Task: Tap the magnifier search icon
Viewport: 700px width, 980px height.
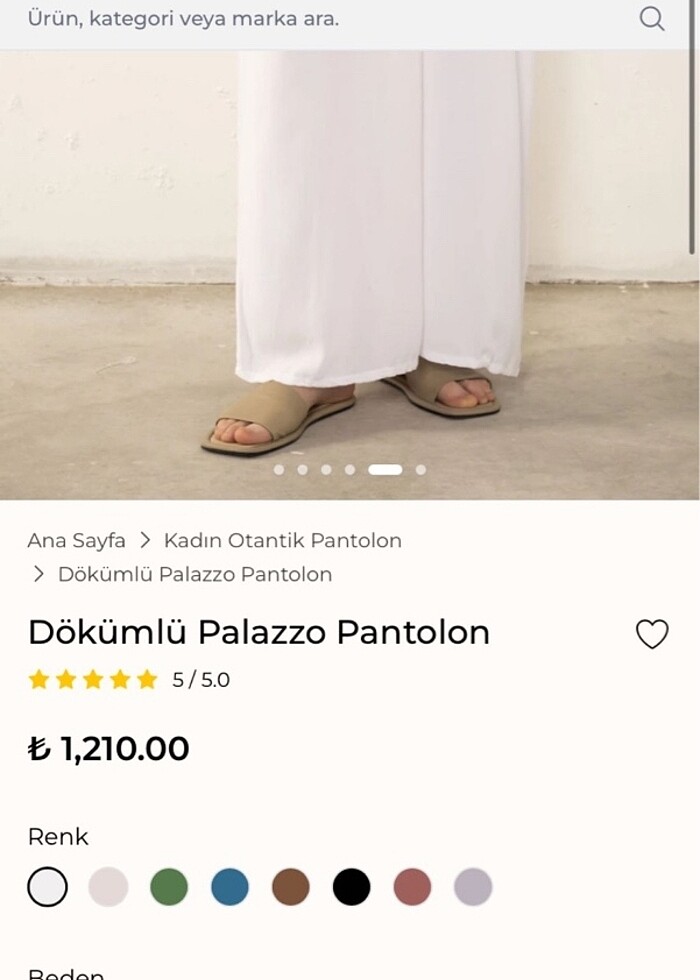Action: pos(652,19)
